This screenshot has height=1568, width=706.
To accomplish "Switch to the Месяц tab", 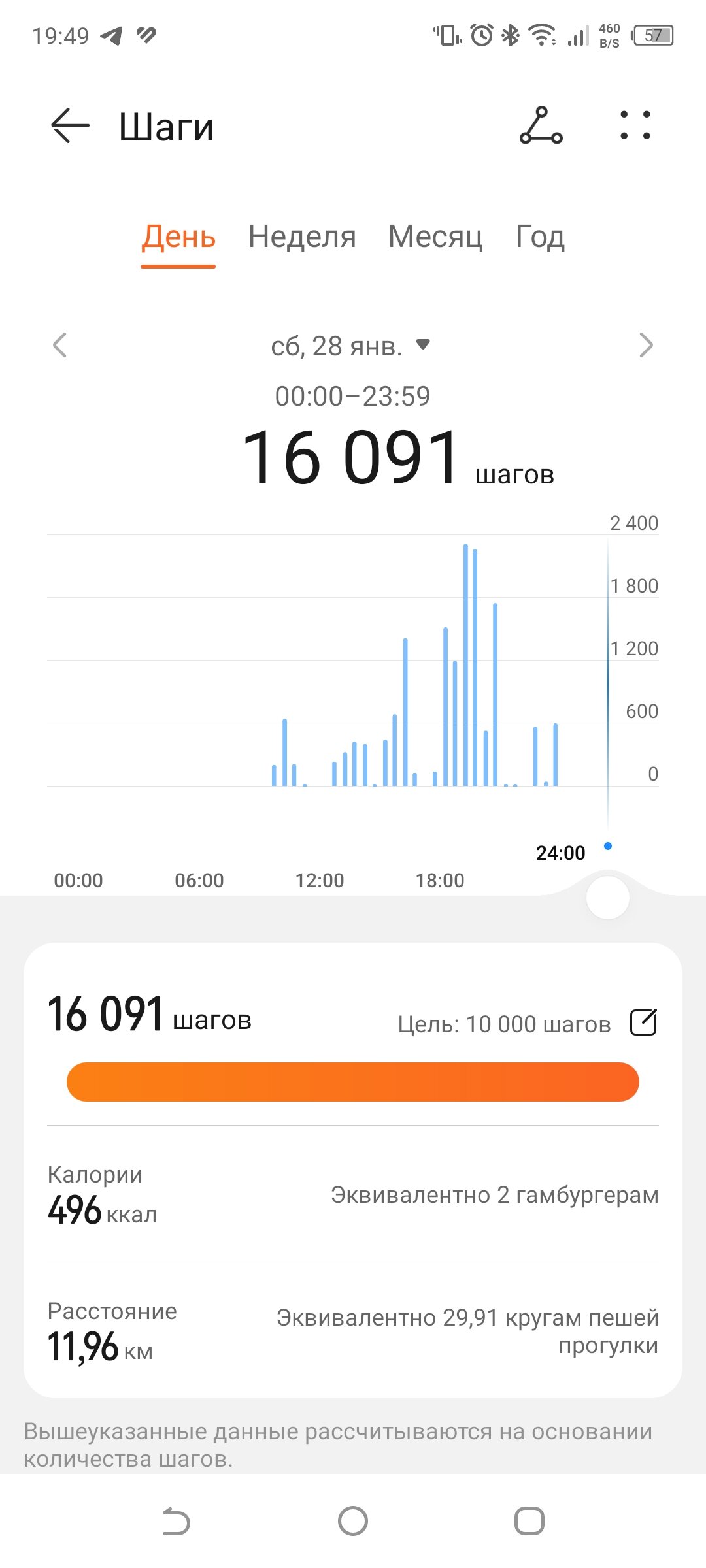I will coord(435,237).
